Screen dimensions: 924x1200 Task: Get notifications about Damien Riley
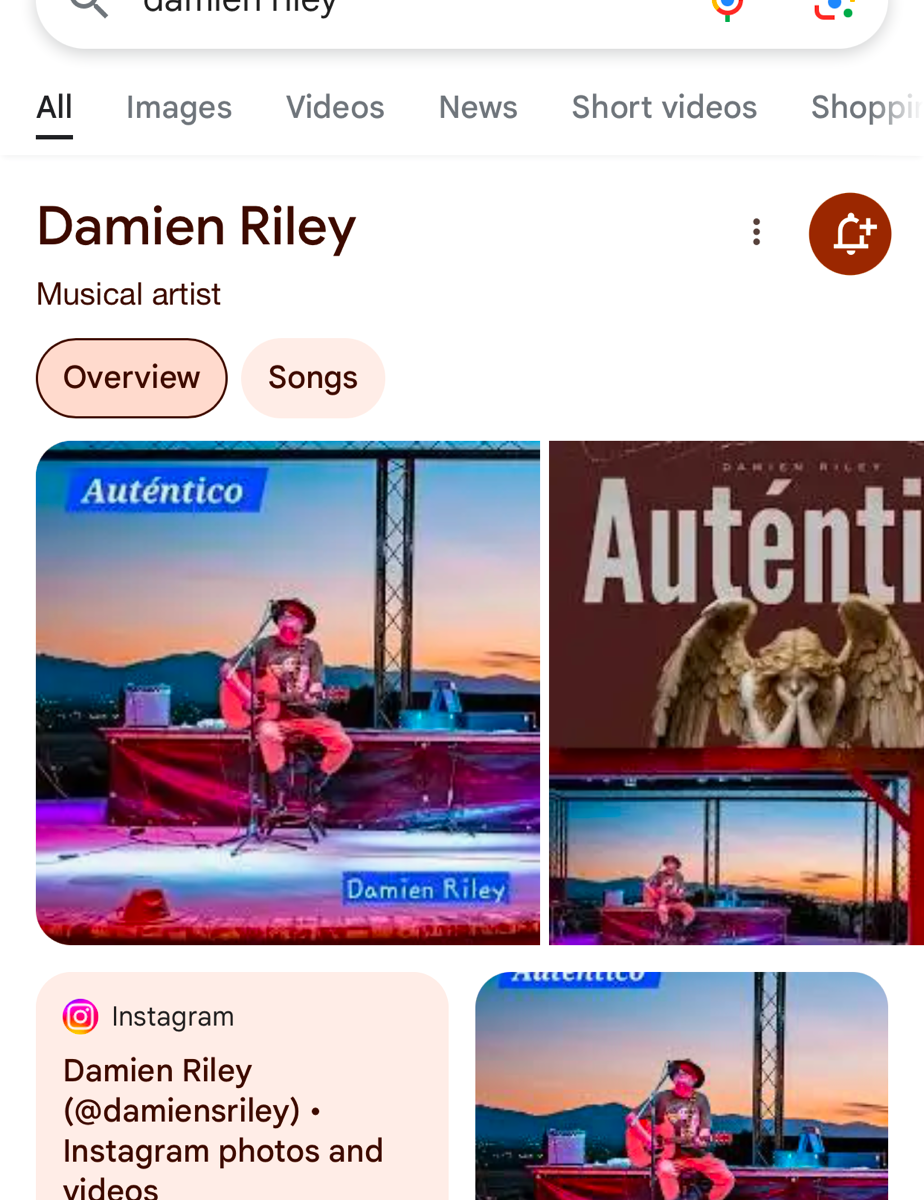(849, 234)
